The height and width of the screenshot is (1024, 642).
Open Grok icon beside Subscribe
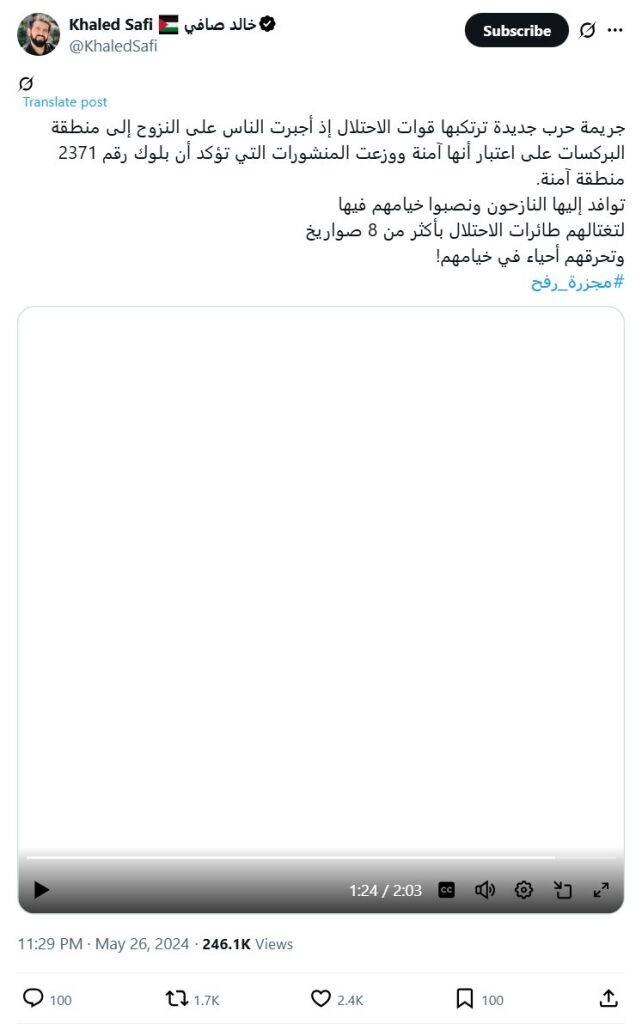pos(588,31)
